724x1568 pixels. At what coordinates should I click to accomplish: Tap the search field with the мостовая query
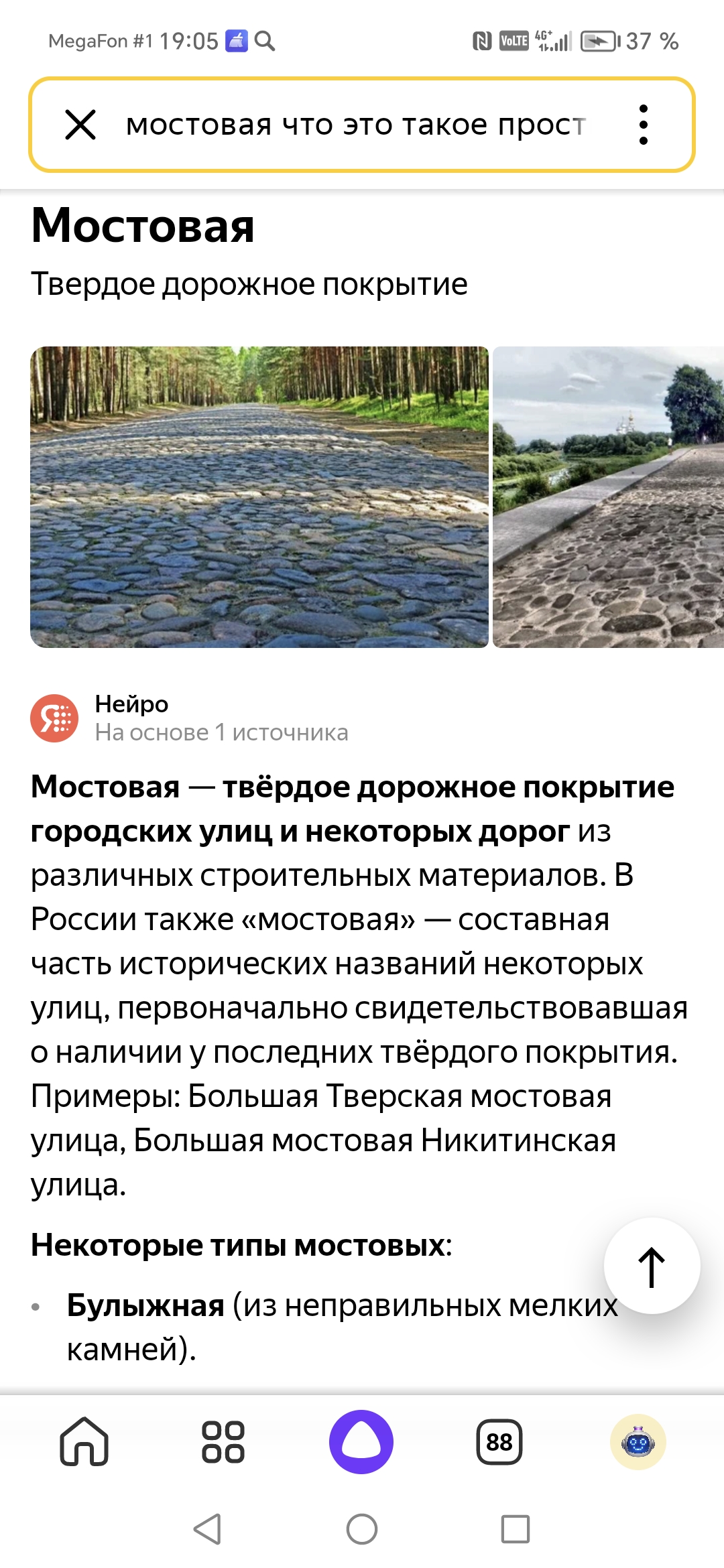click(x=355, y=125)
